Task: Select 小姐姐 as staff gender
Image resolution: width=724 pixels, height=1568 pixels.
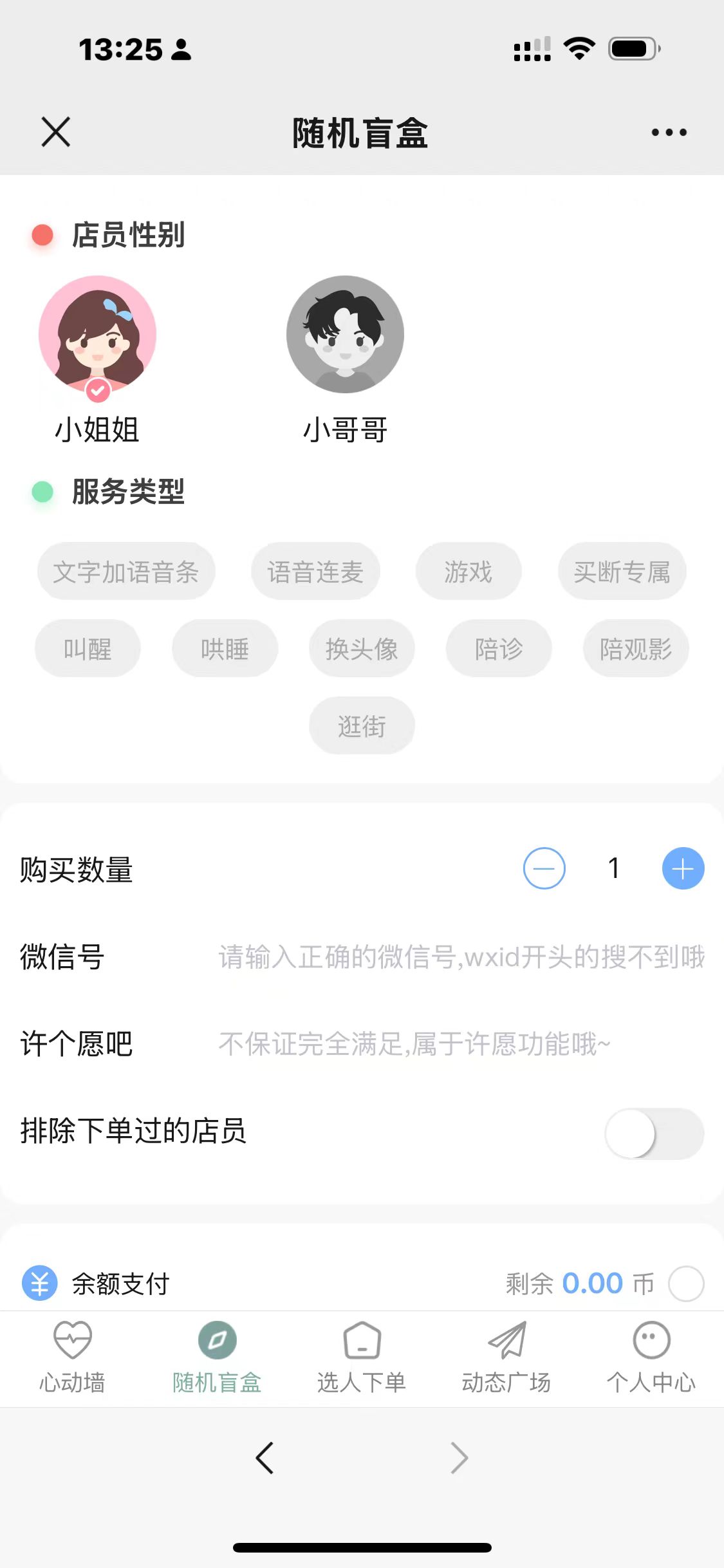Action: 97,335
